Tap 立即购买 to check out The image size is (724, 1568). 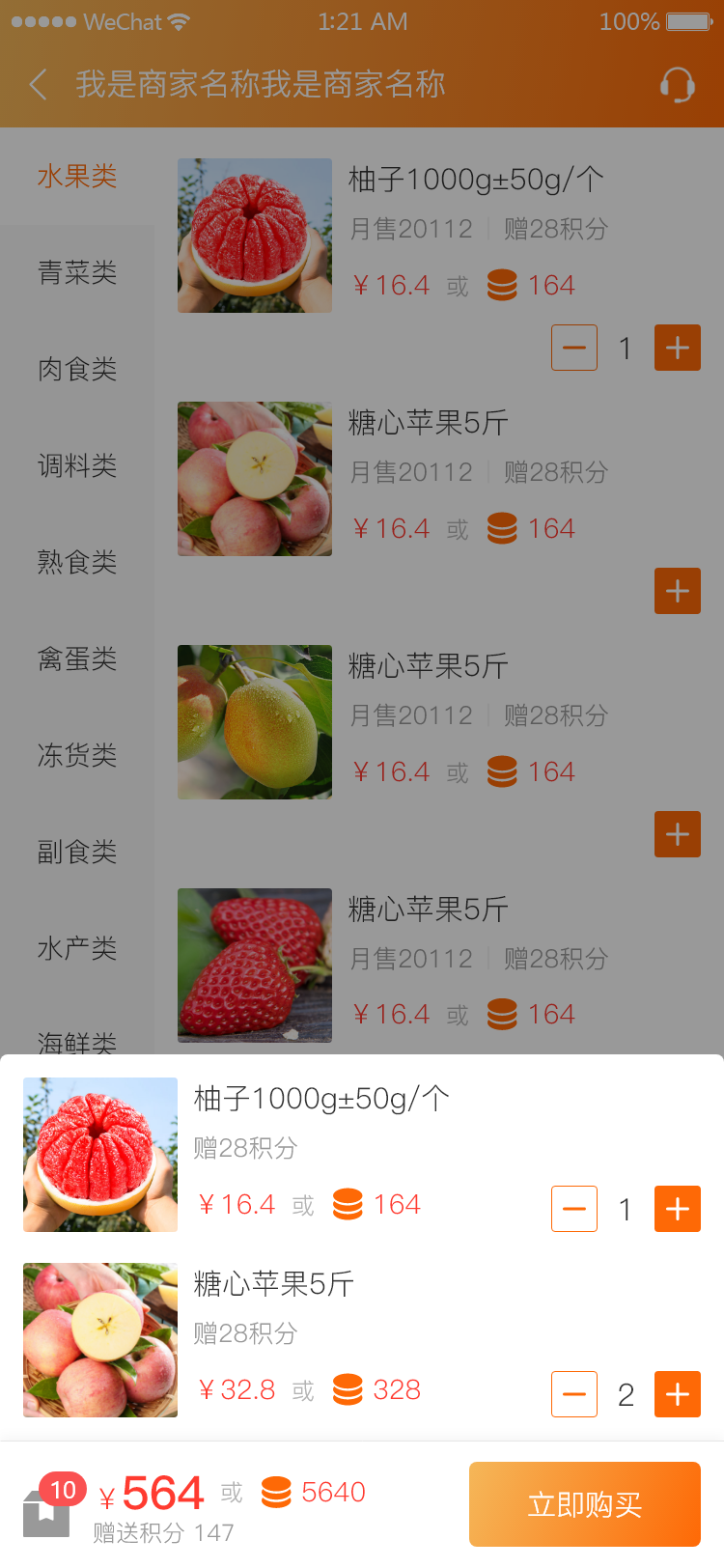584,1504
